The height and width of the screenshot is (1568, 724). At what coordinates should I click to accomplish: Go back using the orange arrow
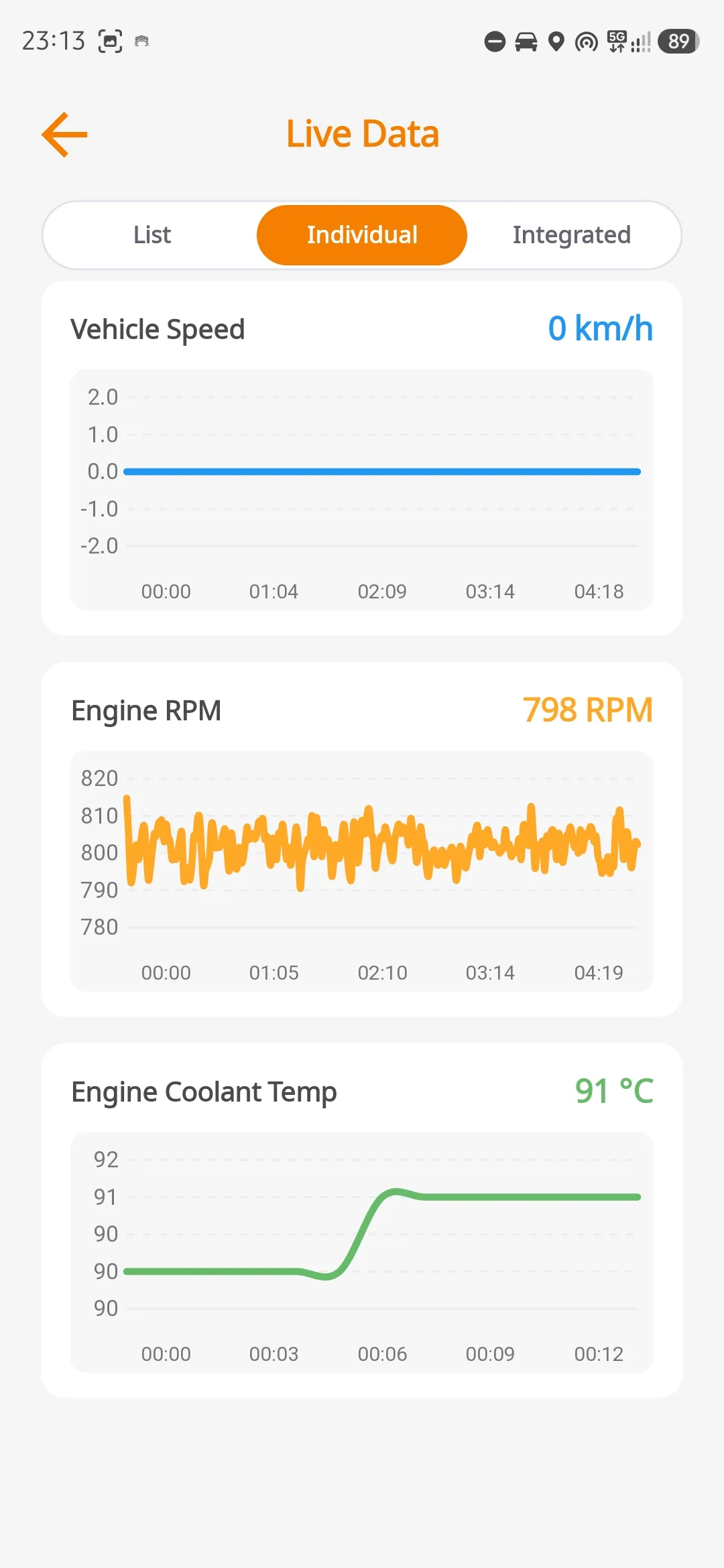(x=64, y=135)
